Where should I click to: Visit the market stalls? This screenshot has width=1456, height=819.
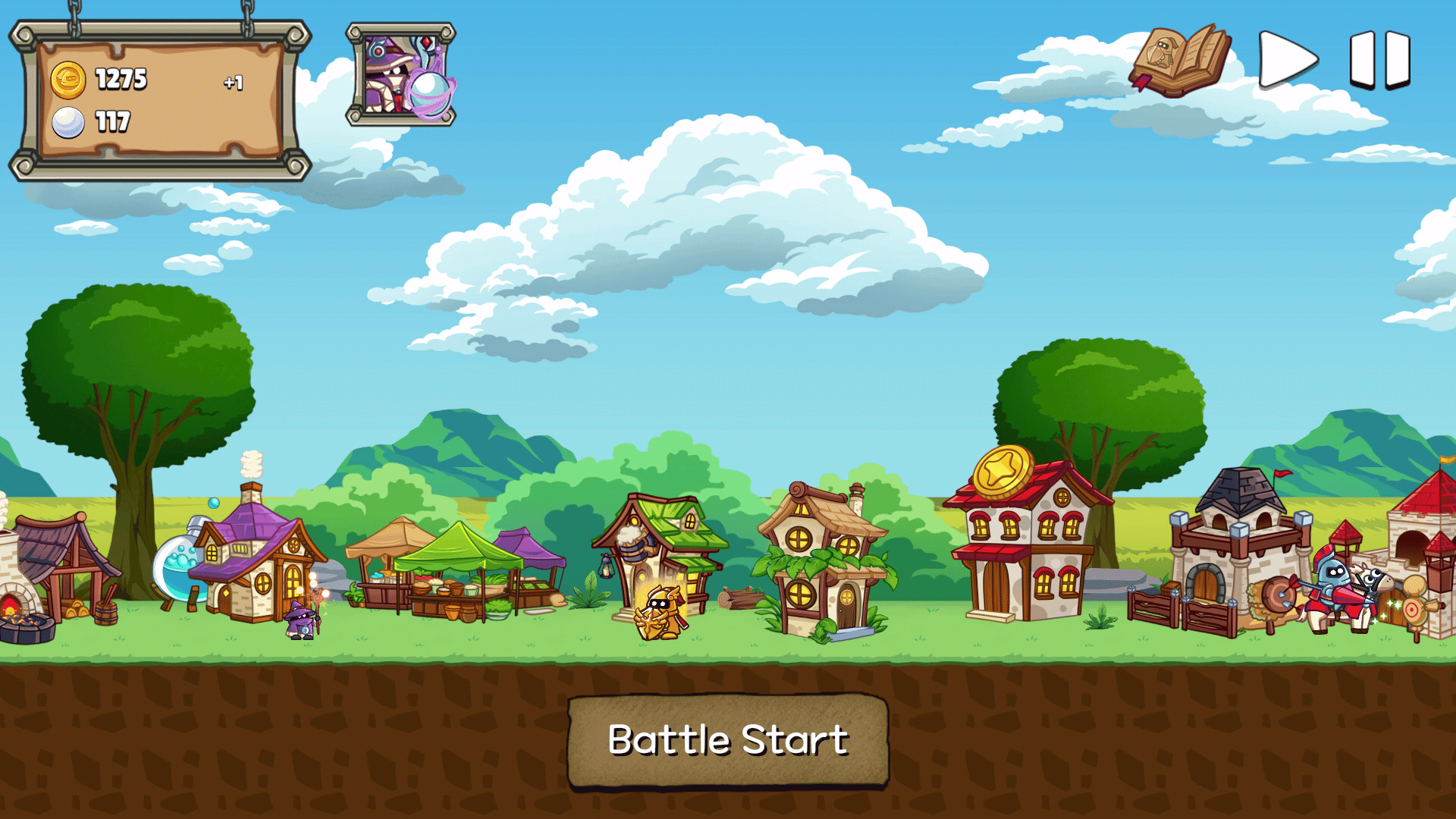tap(455, 569)
